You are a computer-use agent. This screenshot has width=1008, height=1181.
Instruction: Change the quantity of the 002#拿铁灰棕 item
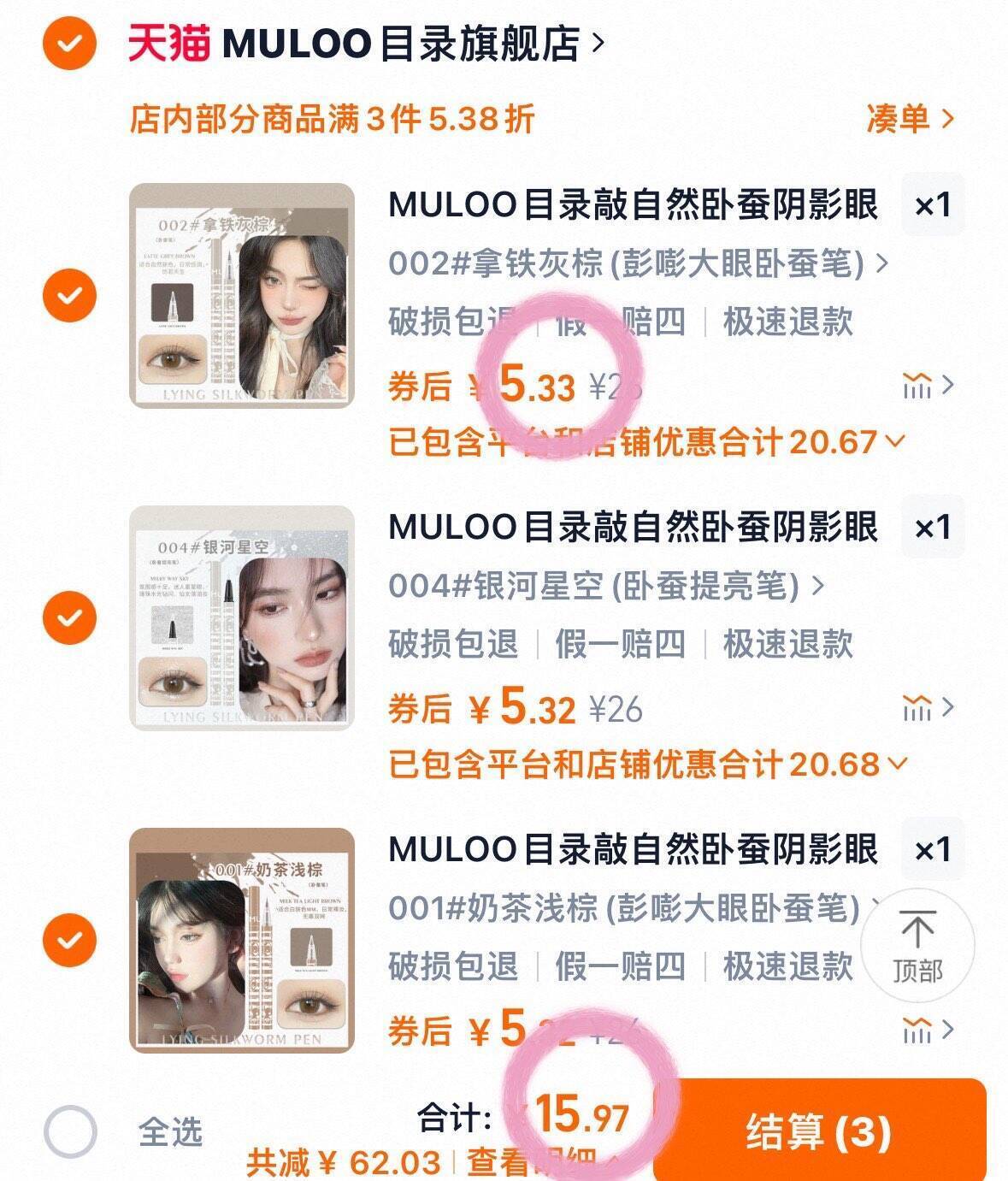[x=932, y=205]
